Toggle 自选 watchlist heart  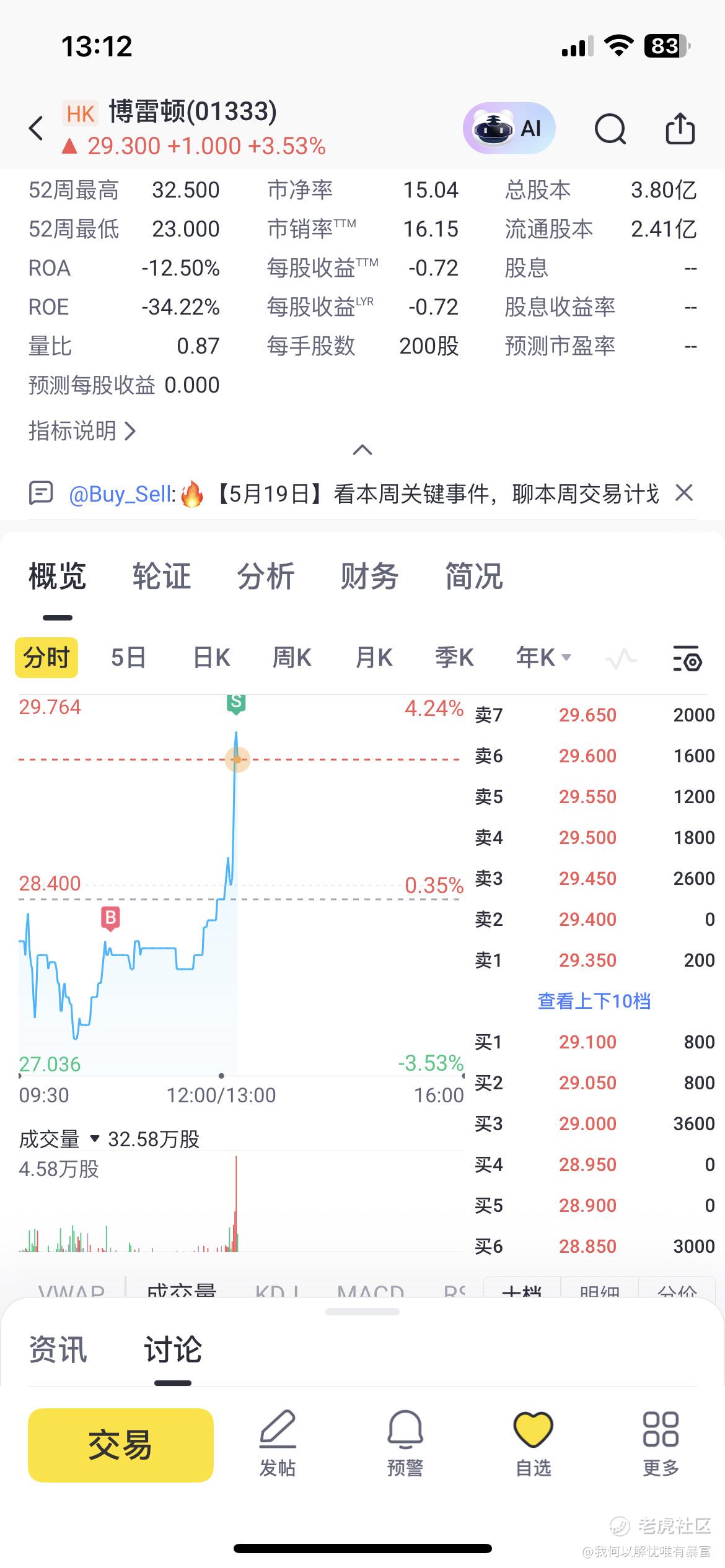(x=533, y=1443)
